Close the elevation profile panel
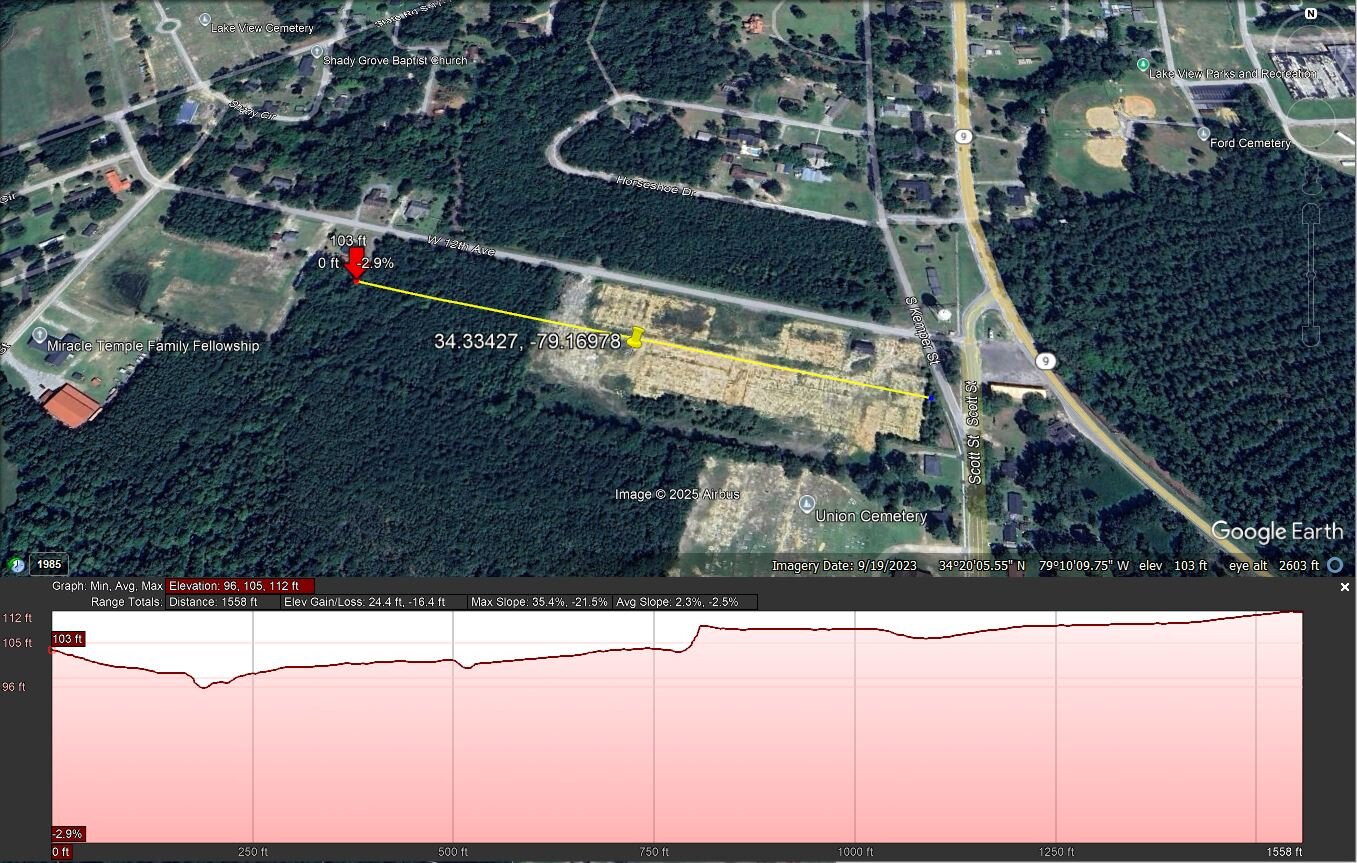1357x863 pixels. 1345,587
